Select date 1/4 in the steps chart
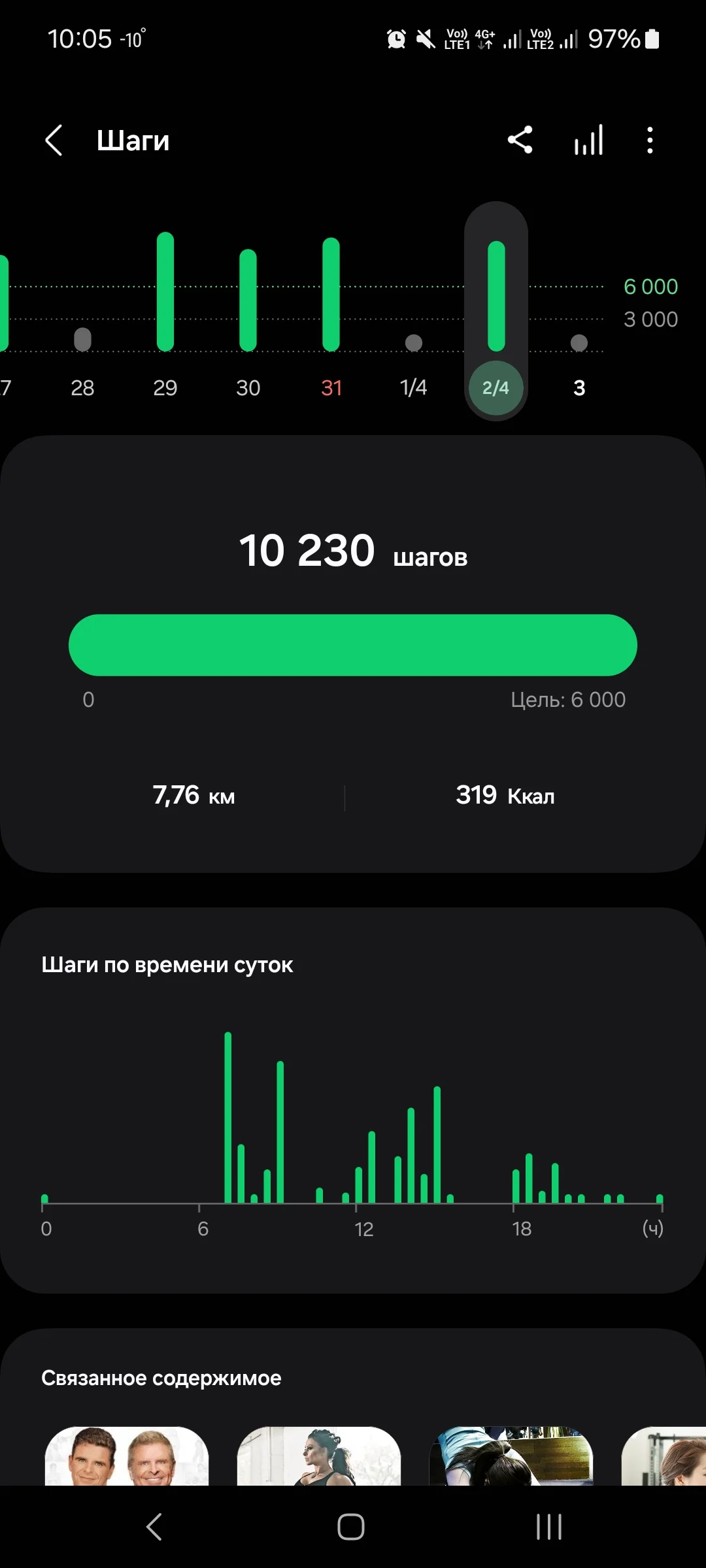Image resolution: width=706 pixels, height=1568 pixels. pos(414,387)
